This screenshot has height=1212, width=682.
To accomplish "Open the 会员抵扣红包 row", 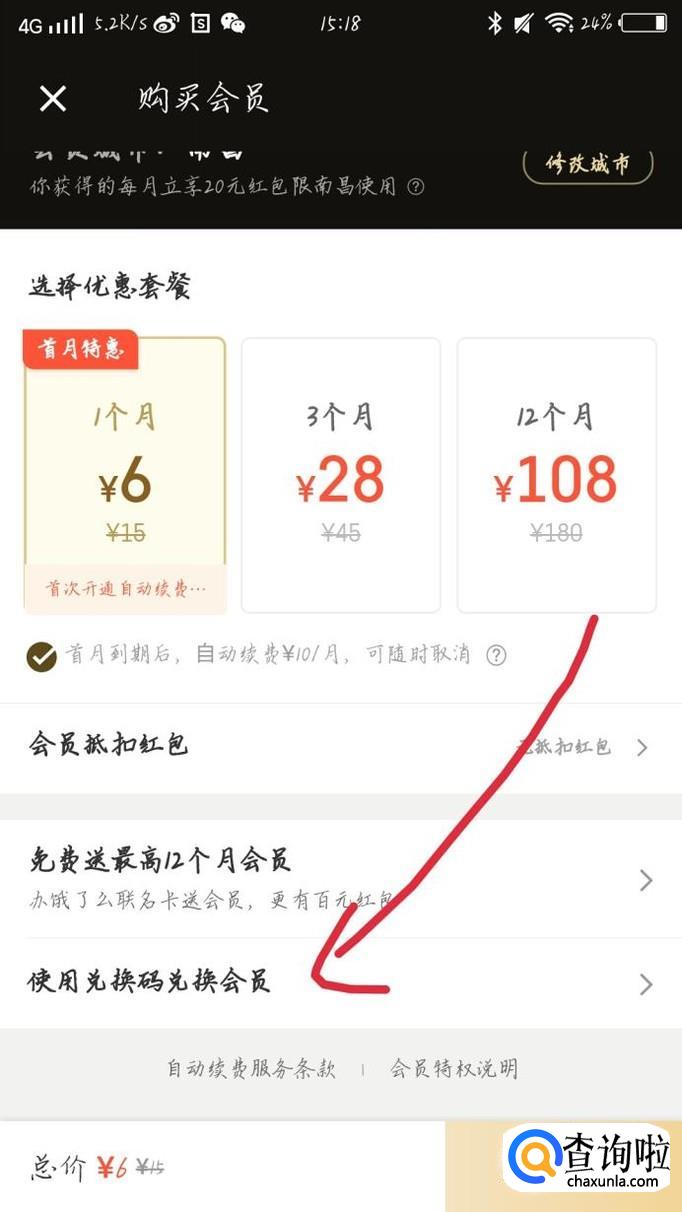I will [341, 747].
